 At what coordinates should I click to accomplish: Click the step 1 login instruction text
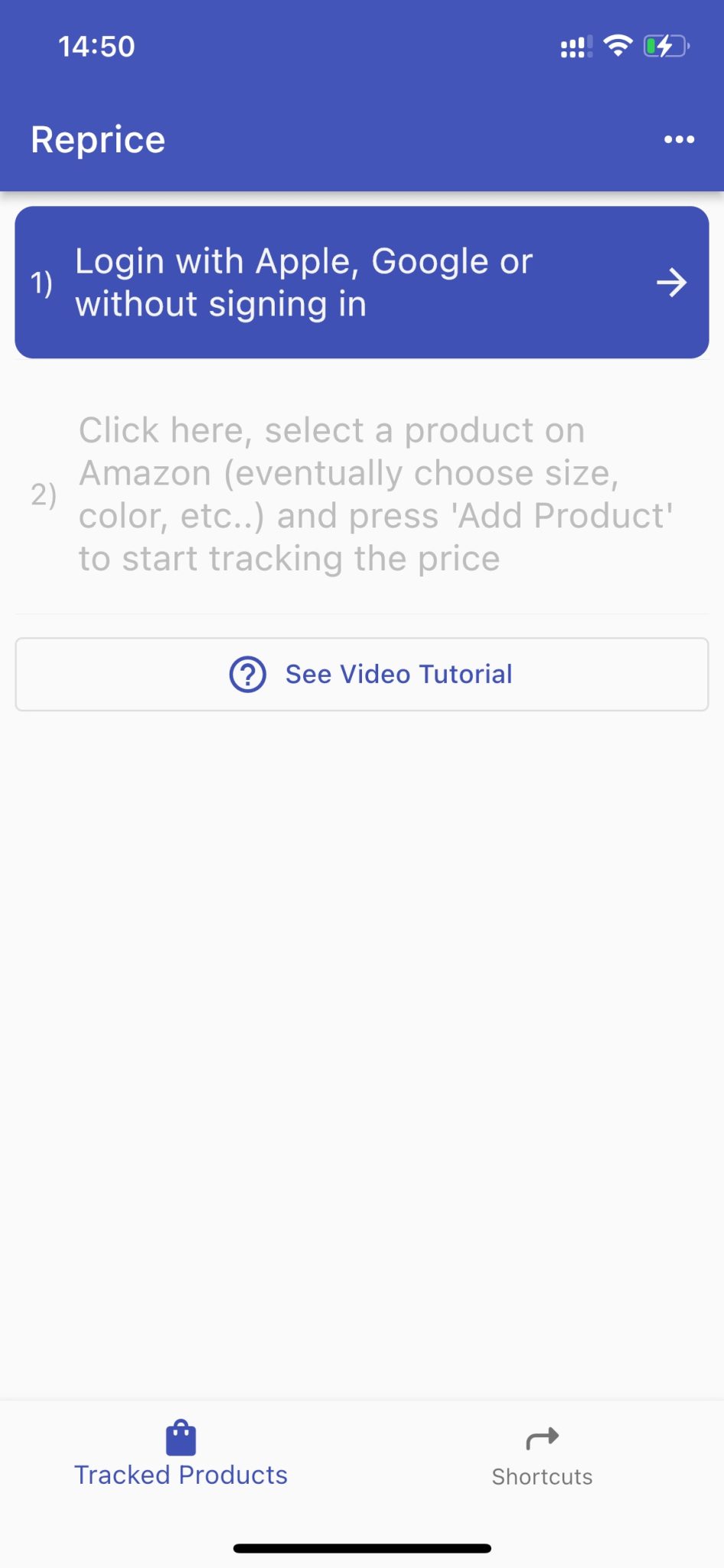coord(303,282)
